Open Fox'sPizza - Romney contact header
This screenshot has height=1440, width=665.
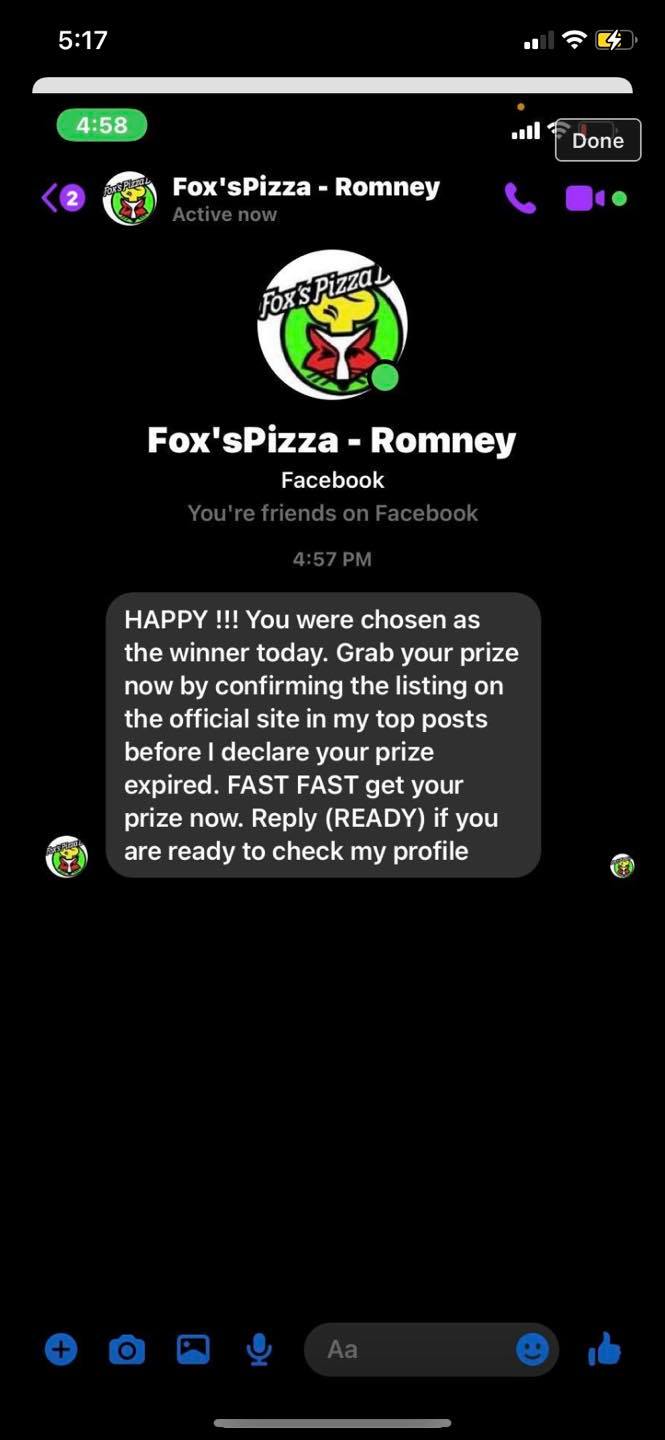click(x=305, y=198)
